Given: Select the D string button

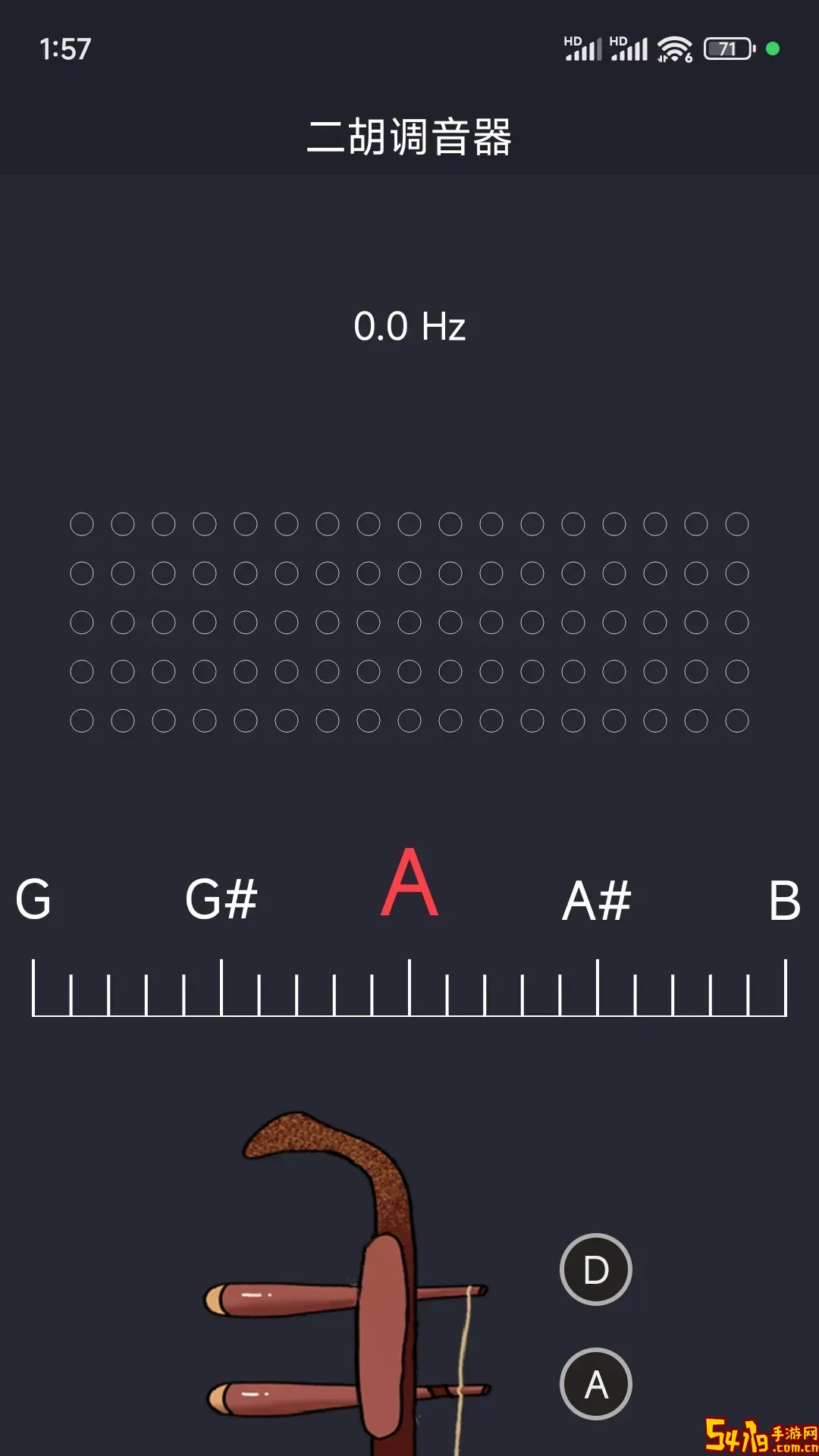Looking at the screenshot, I should [x=596, y=1269].
